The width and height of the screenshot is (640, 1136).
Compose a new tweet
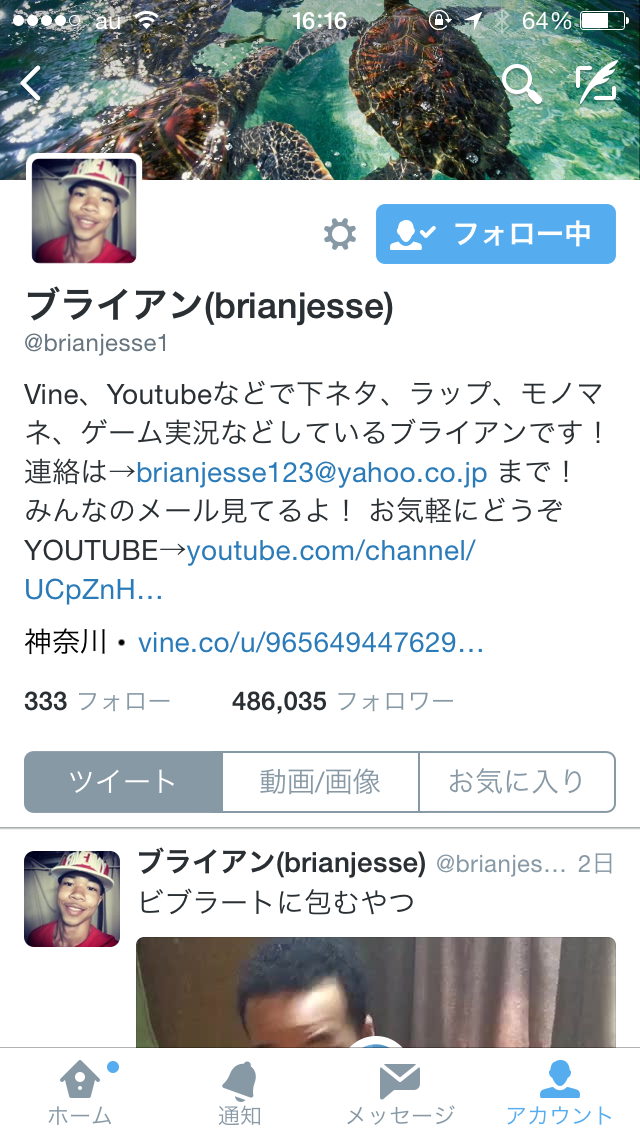597,84
